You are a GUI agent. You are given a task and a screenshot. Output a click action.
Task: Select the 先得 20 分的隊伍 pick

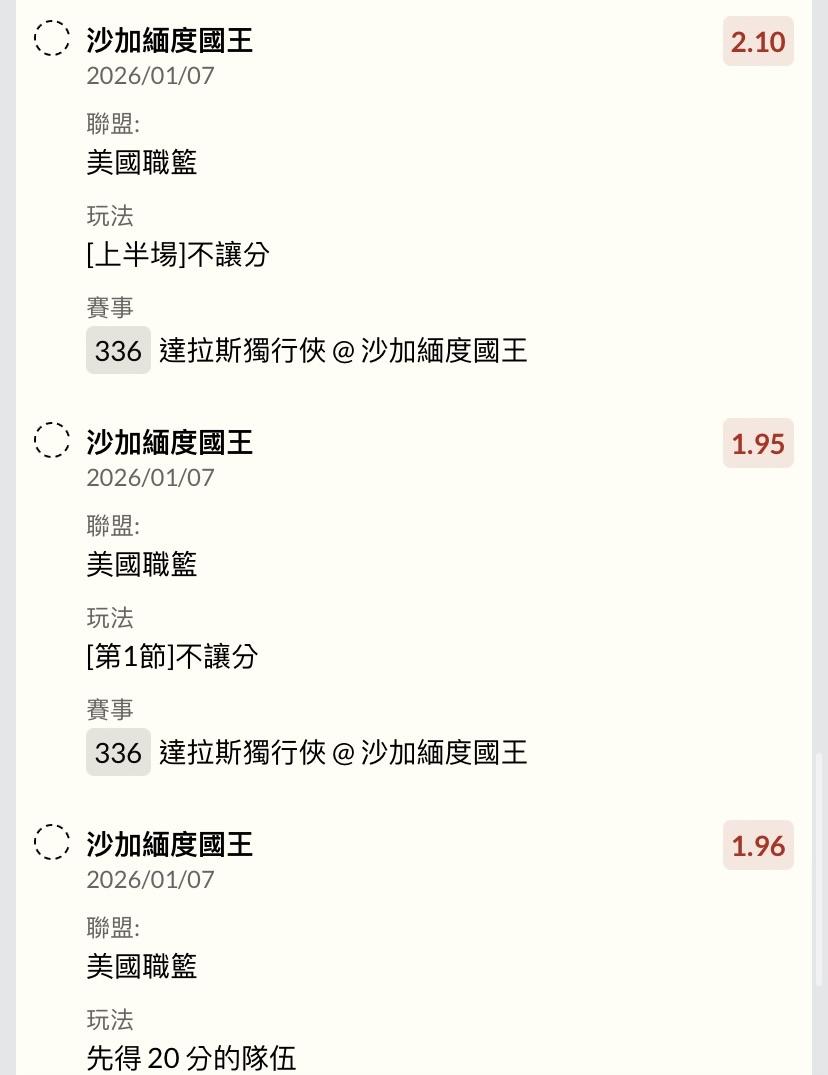point(52,843)
